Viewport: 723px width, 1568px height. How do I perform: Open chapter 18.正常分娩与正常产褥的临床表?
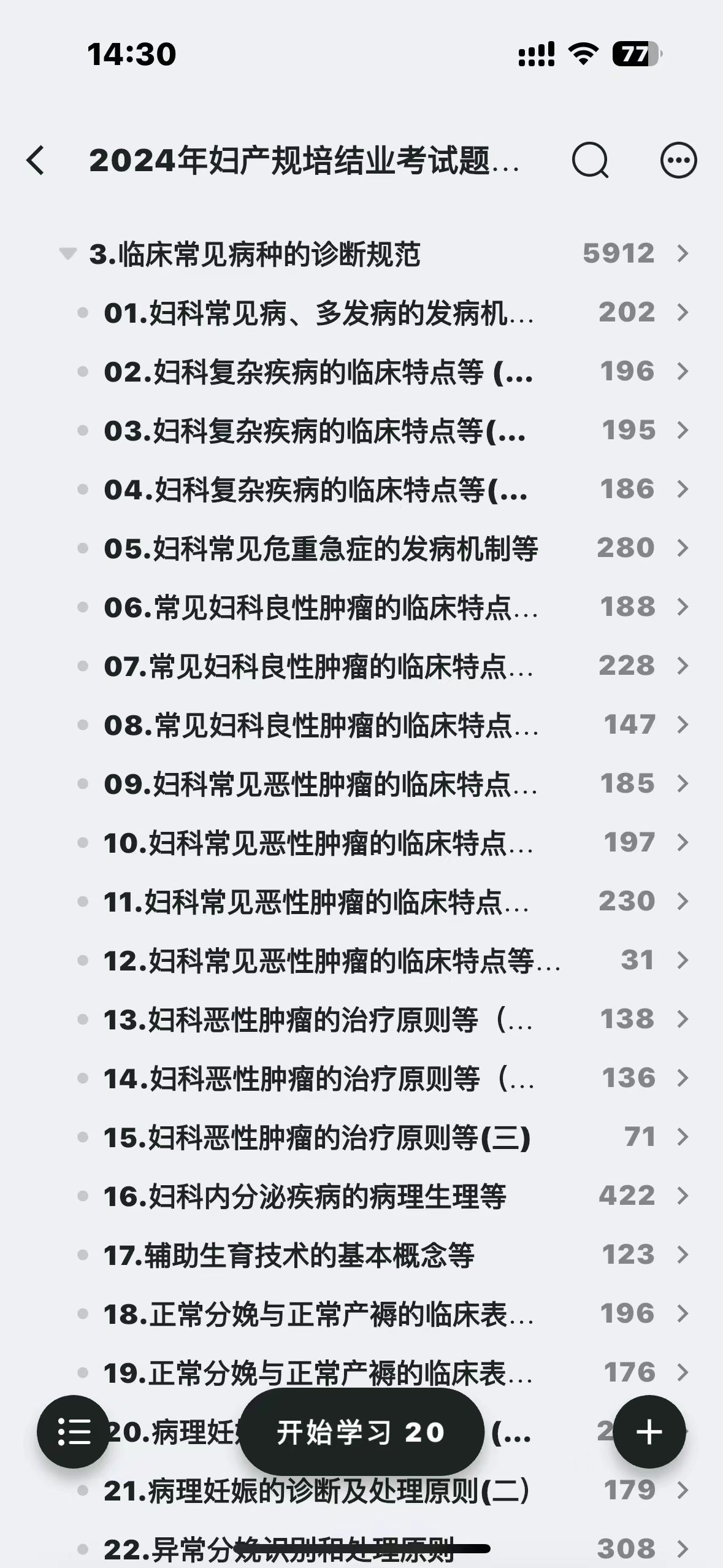[383, 1313]
